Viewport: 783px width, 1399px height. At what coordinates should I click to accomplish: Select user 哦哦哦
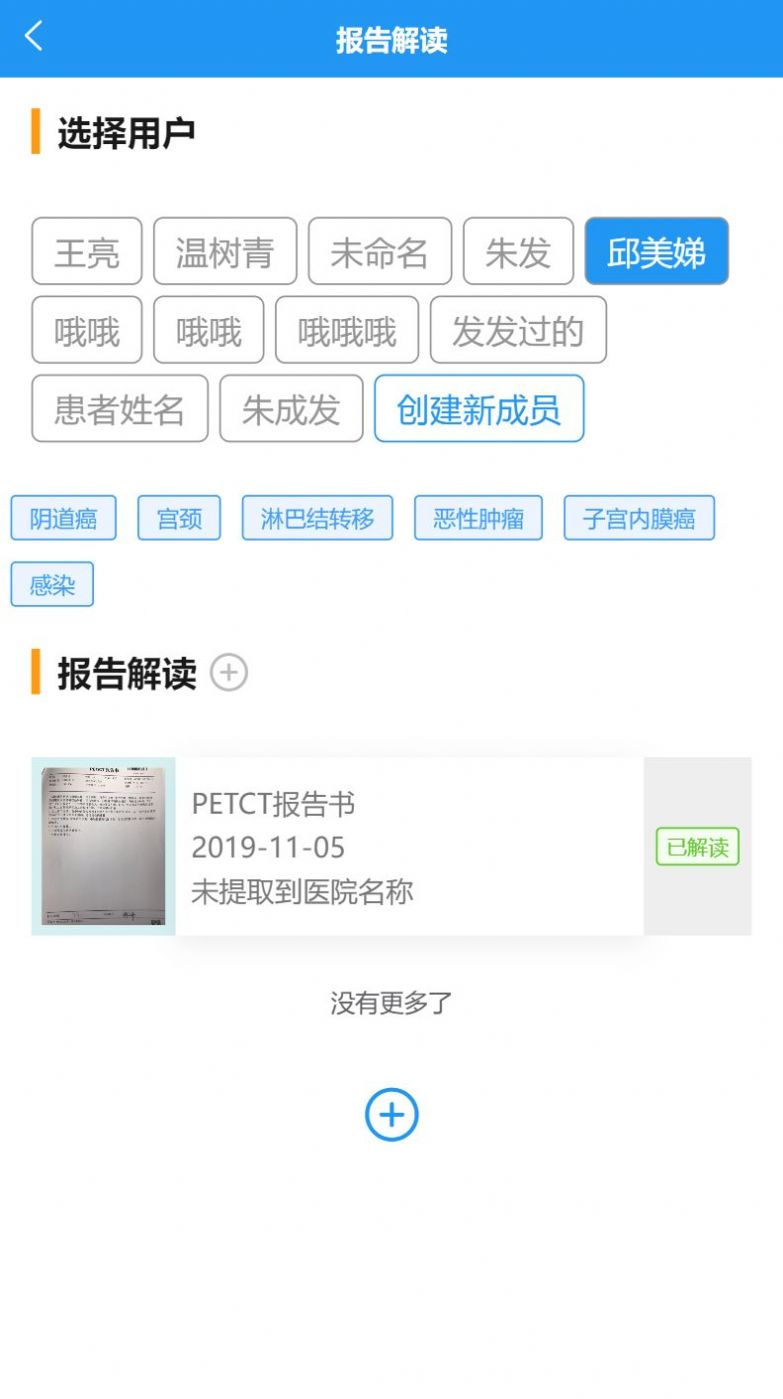click(x=347, y=330)
